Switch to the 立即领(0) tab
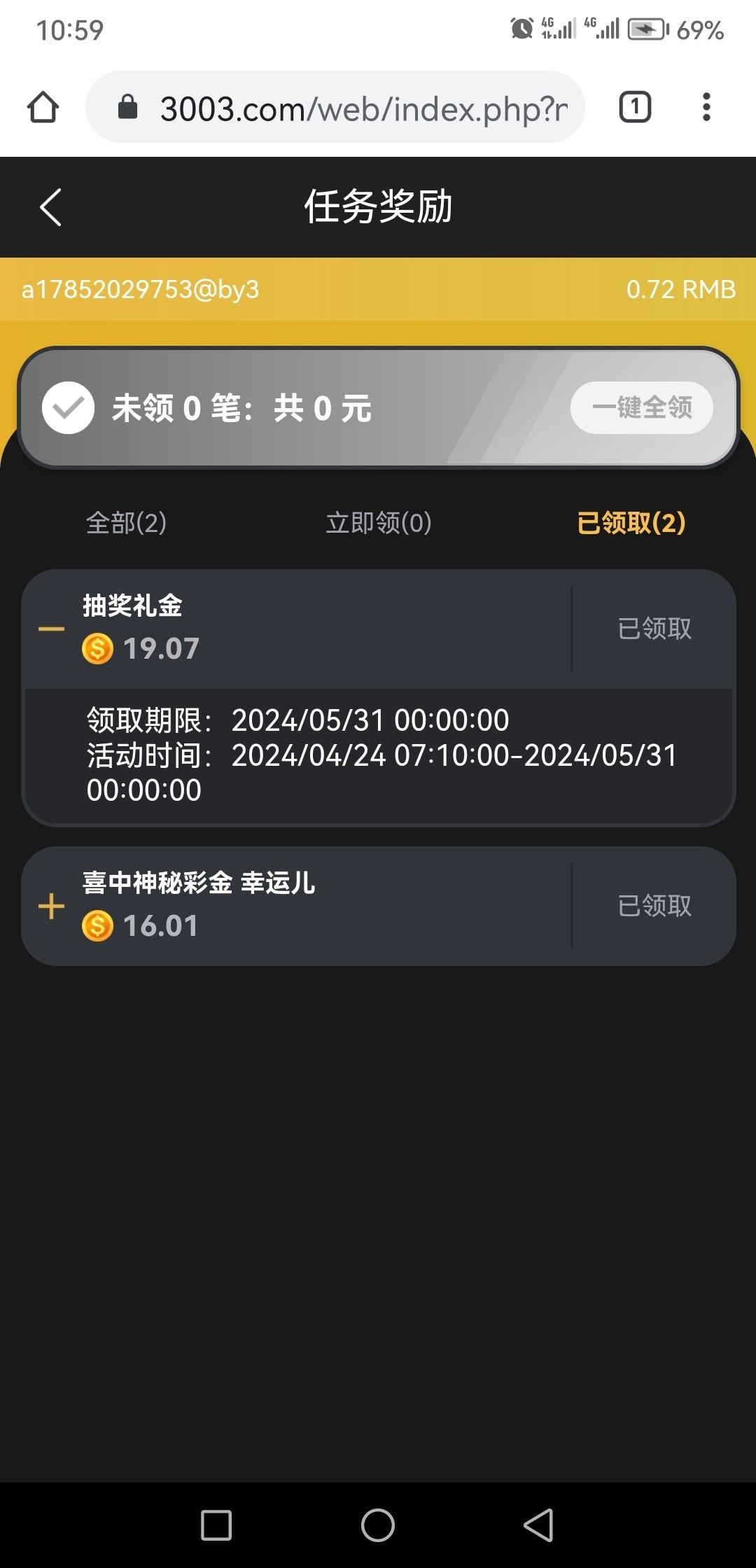Viewport: 756px width, 1568px height. click(378, 523)
